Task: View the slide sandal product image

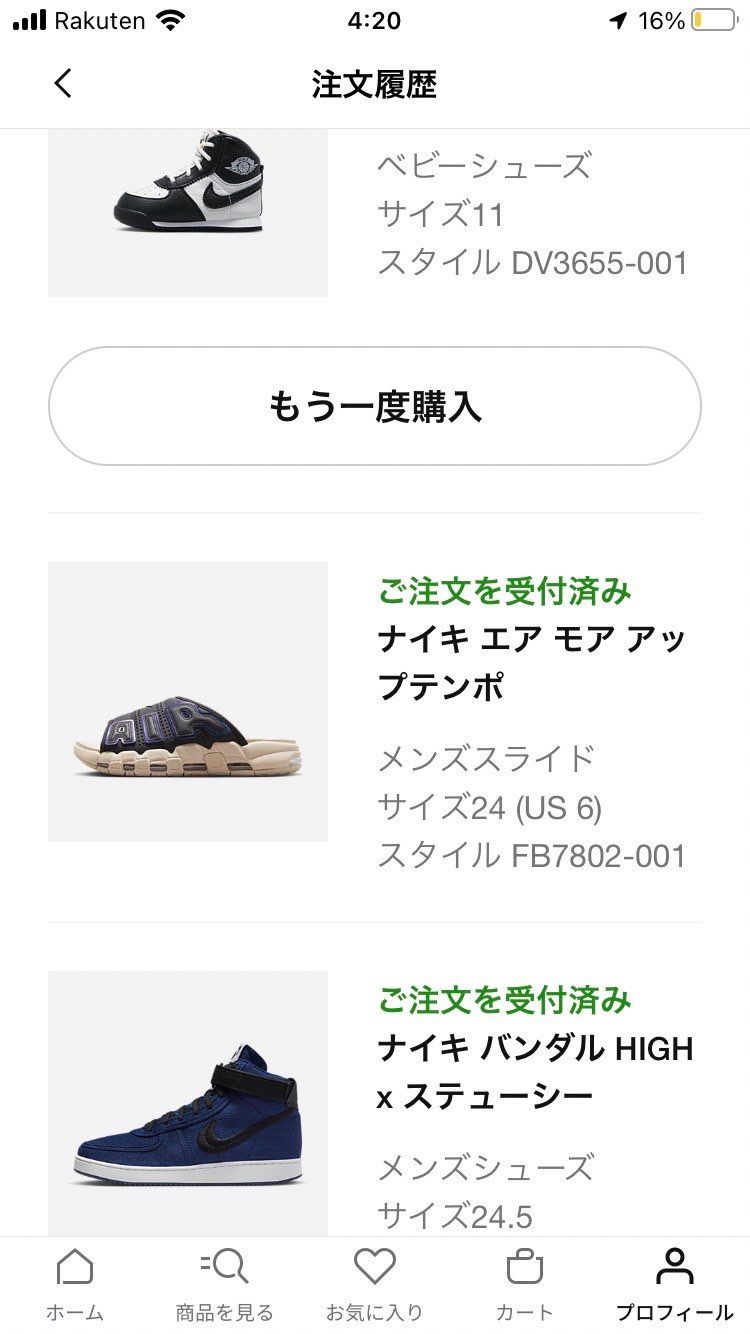Action: (188, 703)
